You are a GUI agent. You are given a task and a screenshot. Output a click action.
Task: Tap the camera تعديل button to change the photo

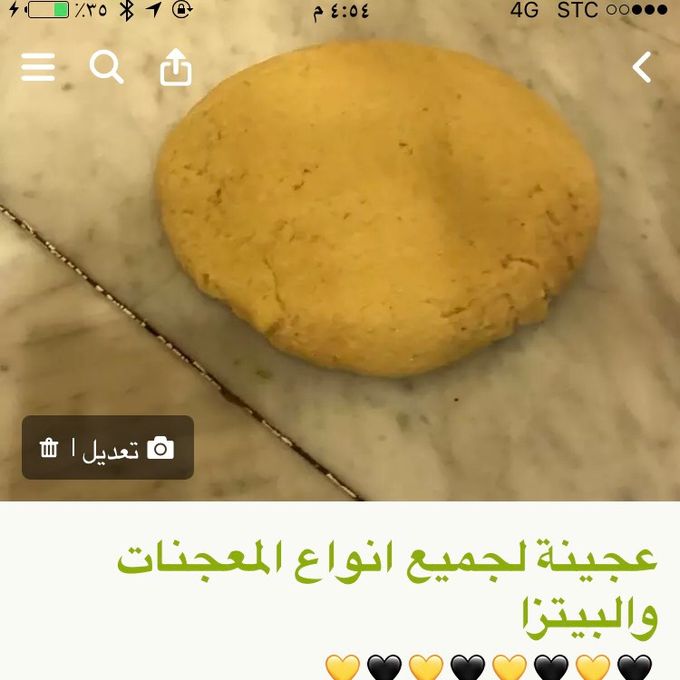[130, 449]
